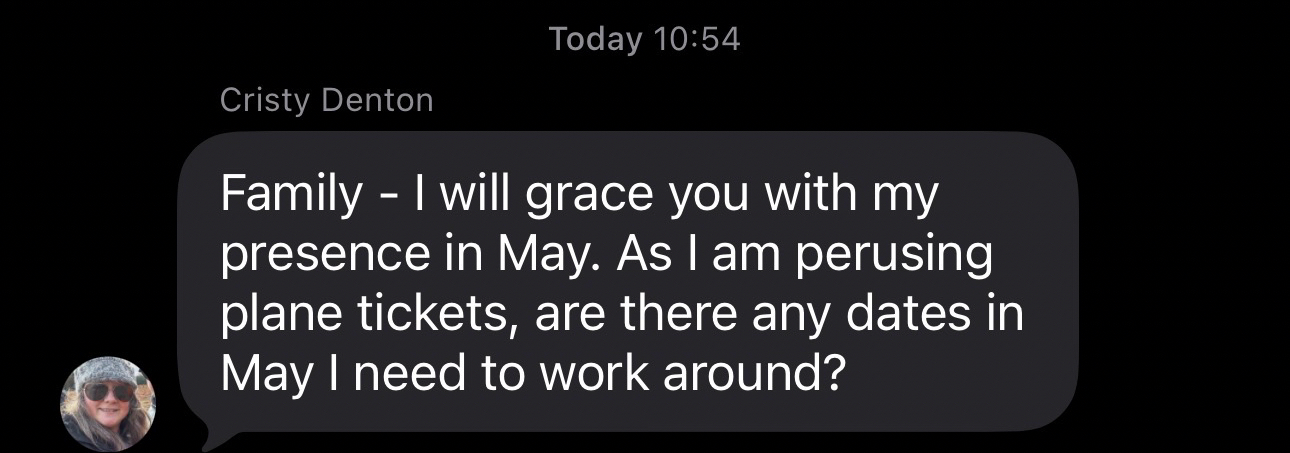Open Cristy Denton's profile picture
This screenshot has height=453, width=1290.
(x=109, y=404)
